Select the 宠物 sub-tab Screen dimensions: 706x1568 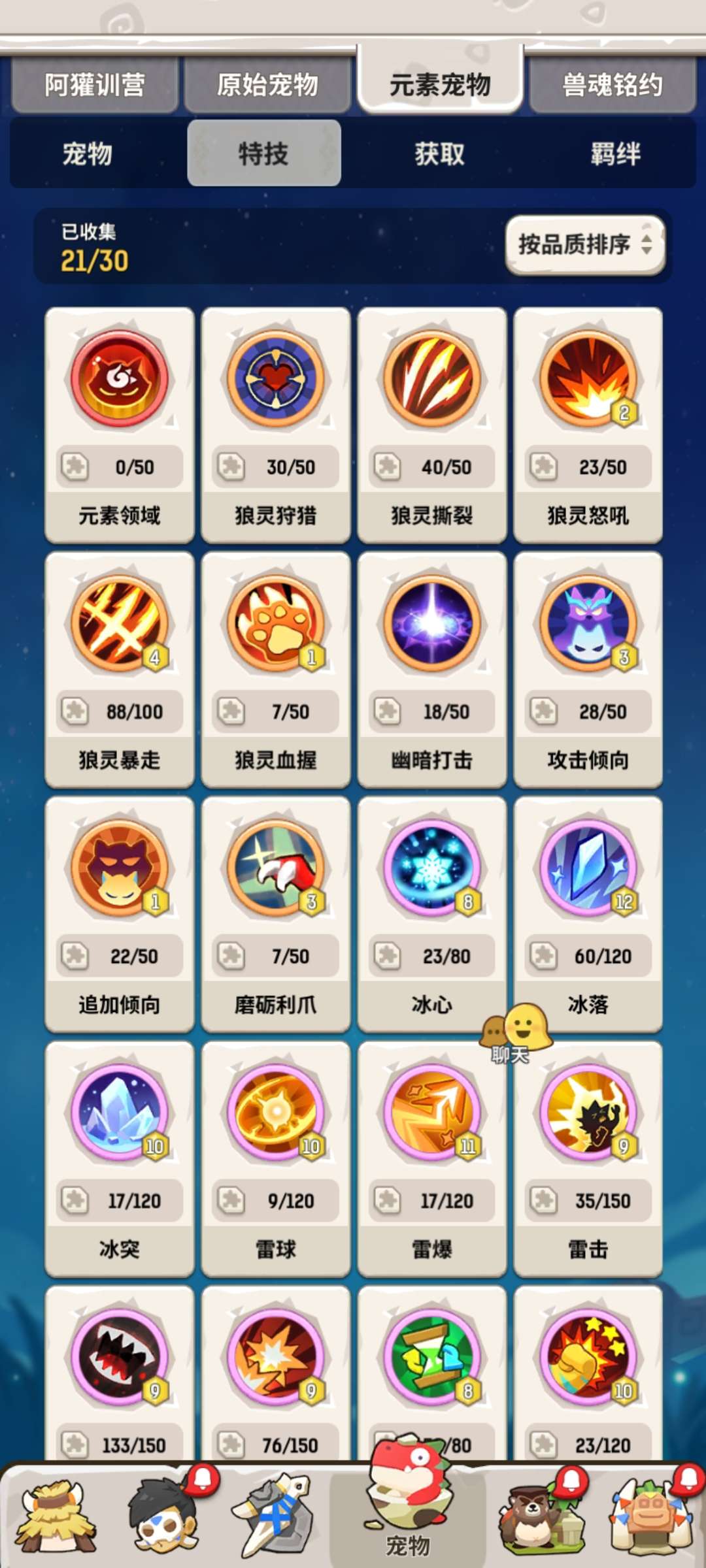coord(88,154)
